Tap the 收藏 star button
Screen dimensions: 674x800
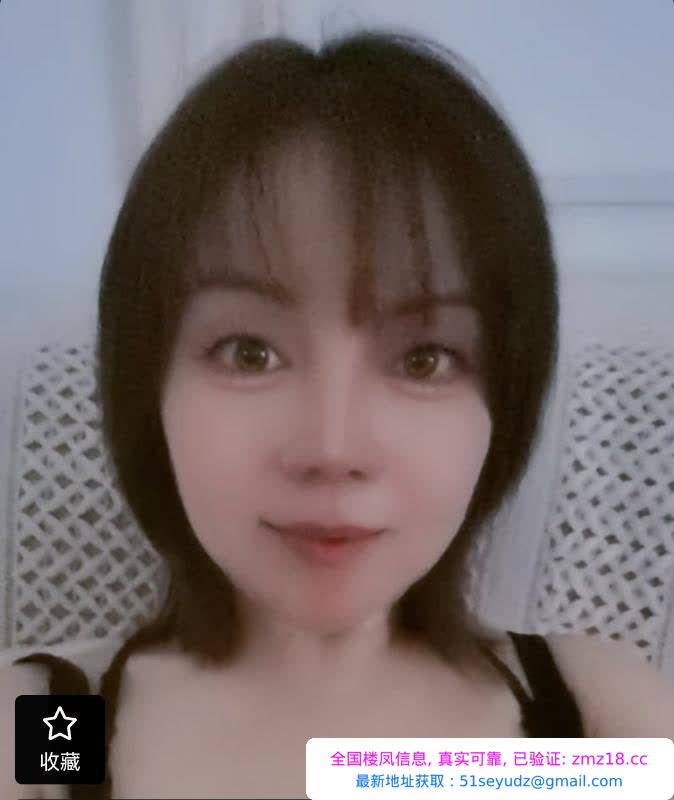click(60, 739)
